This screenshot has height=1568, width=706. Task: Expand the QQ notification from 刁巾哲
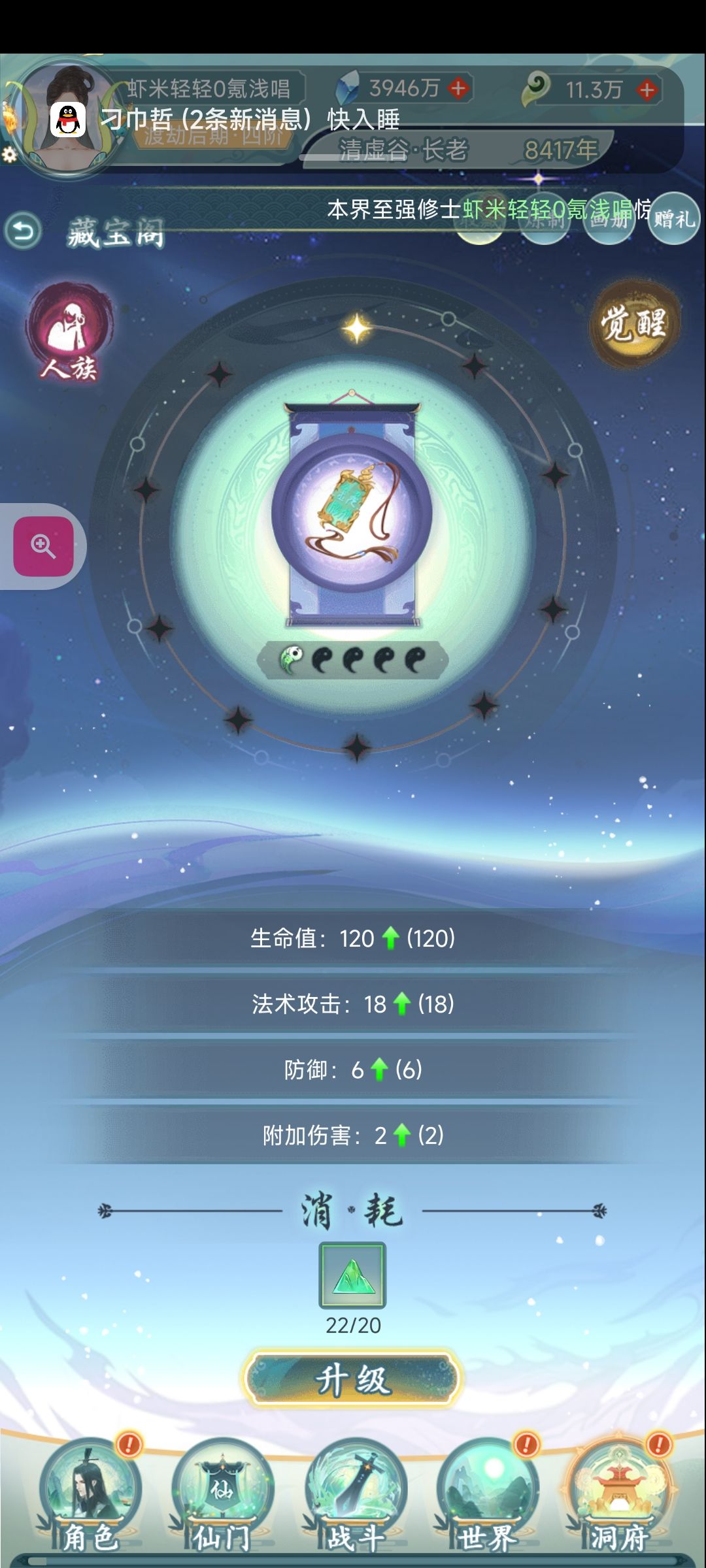(255, 120)
